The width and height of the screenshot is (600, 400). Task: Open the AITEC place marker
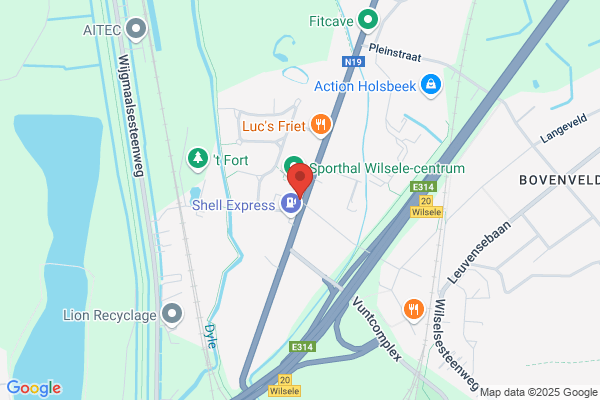coord(136,29)
